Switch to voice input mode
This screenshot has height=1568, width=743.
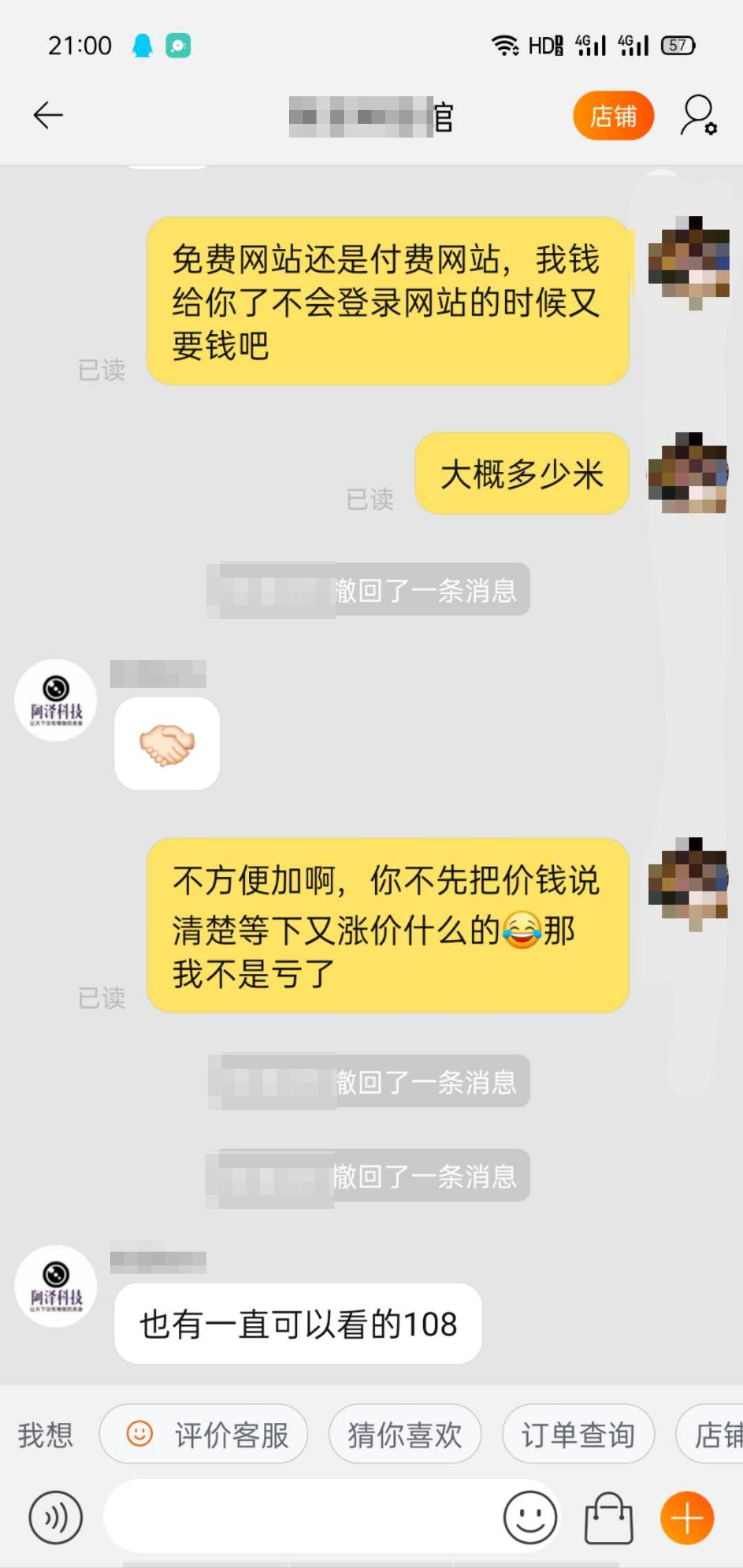click(x=55, y=1517)
